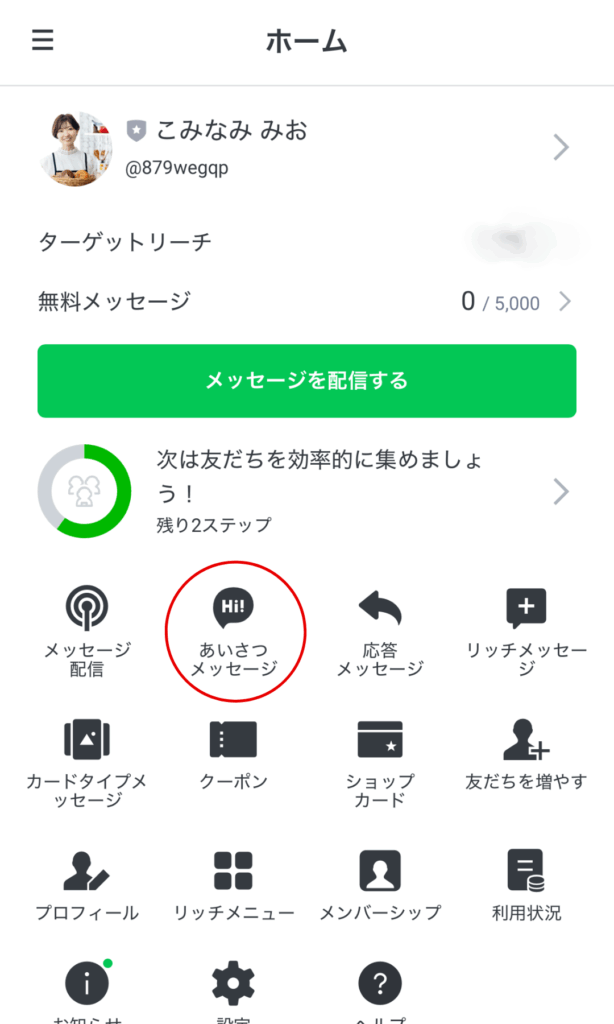The image size is (614, 1024).
Task: Open the gear settings icon
Action: pos(233,983)
